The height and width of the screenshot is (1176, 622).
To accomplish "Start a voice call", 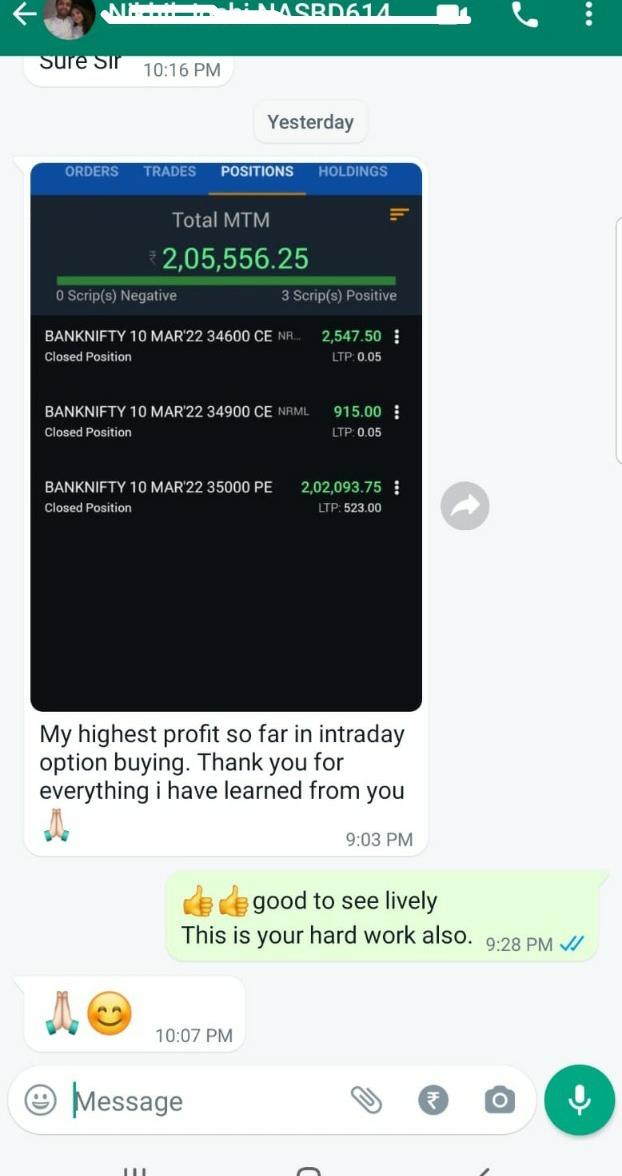I will tap(524, 14).
